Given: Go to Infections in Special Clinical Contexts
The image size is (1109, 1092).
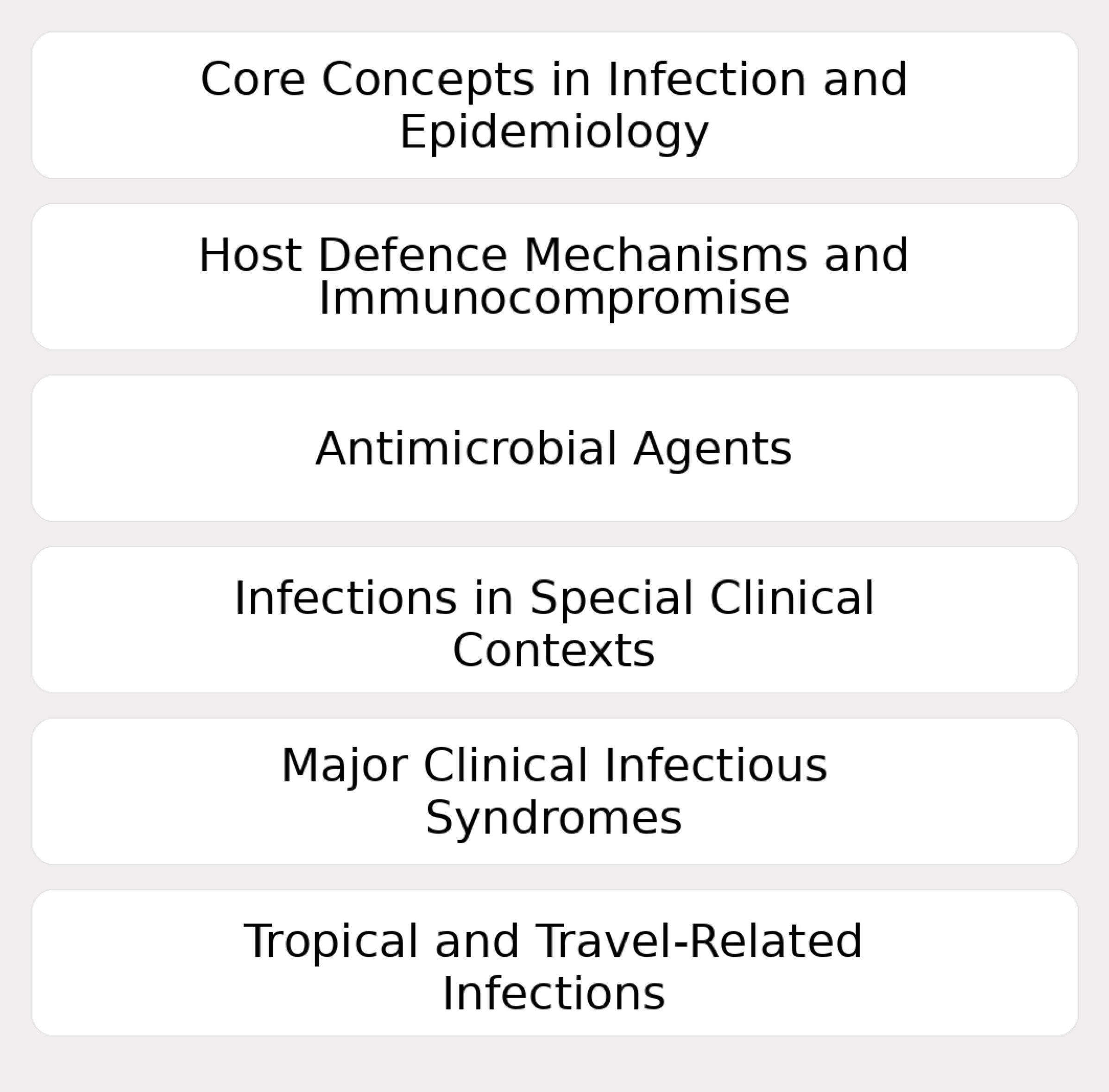Looking at the screenshot, I should point(554,620).
